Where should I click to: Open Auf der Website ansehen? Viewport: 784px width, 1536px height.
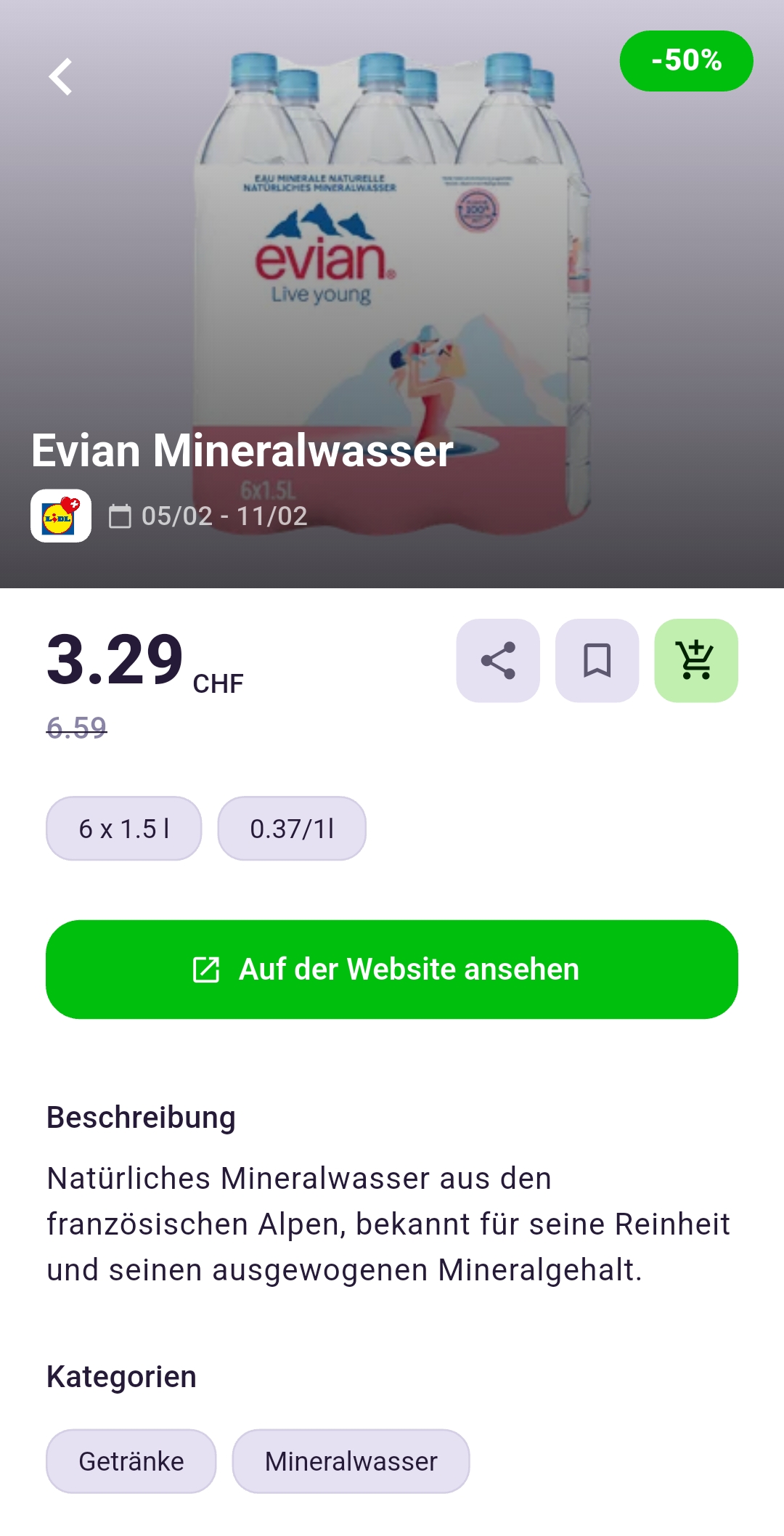point(392,968)
